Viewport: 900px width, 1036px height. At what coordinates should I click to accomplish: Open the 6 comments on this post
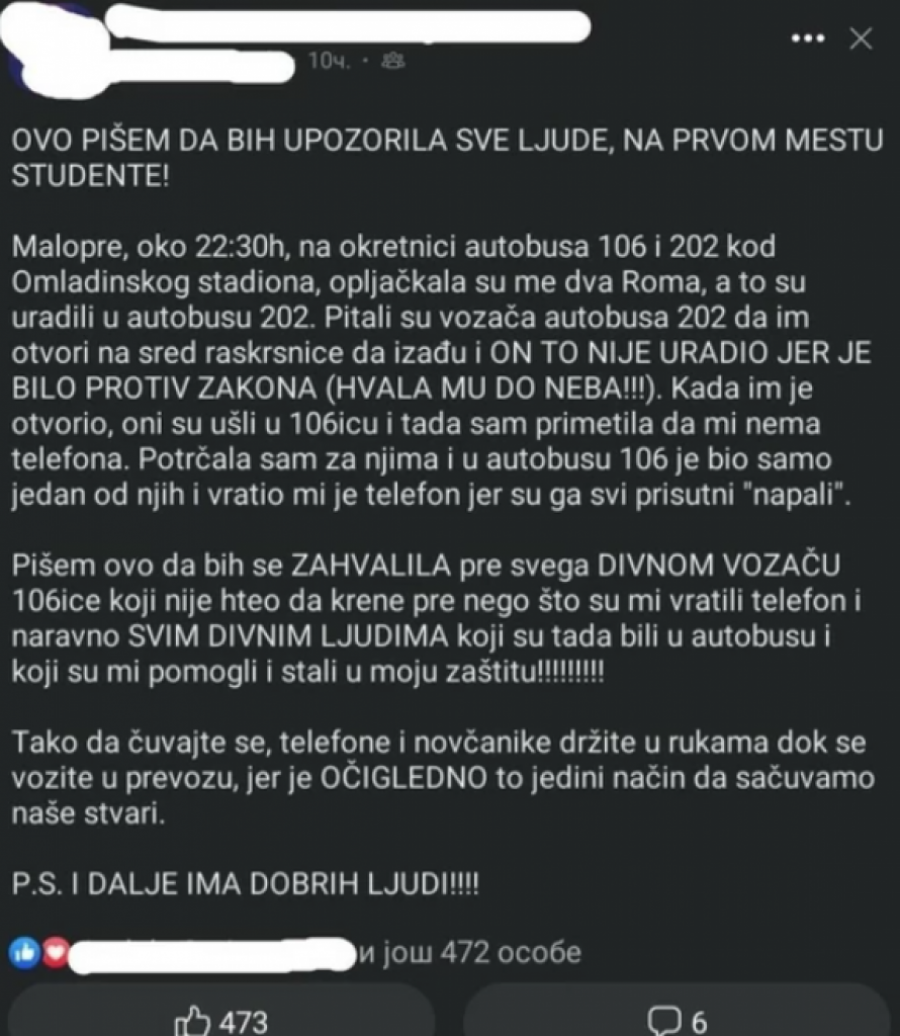coord(677,1019)
